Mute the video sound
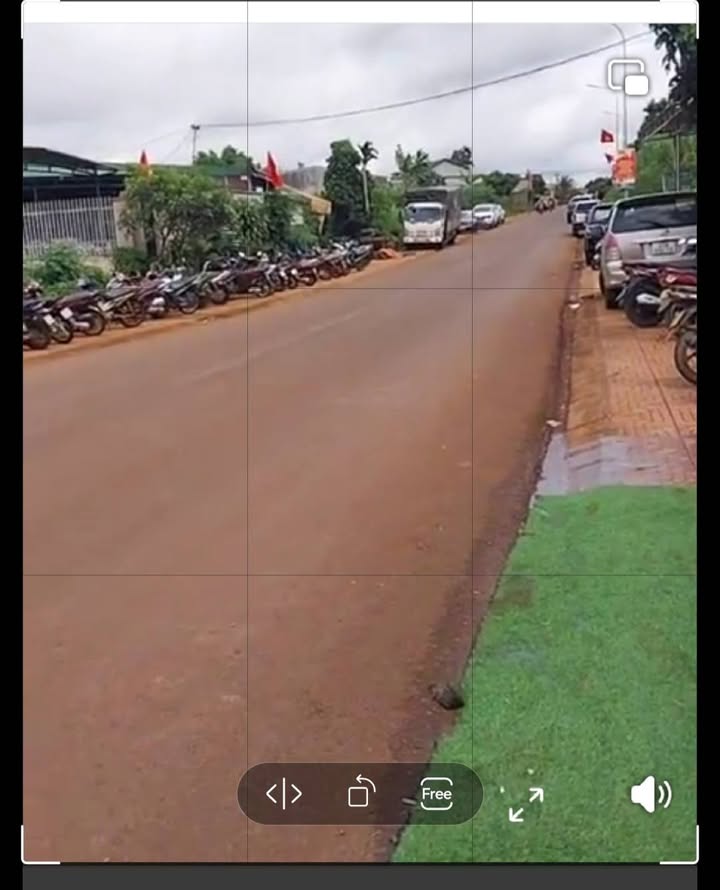 coord(650,795)
